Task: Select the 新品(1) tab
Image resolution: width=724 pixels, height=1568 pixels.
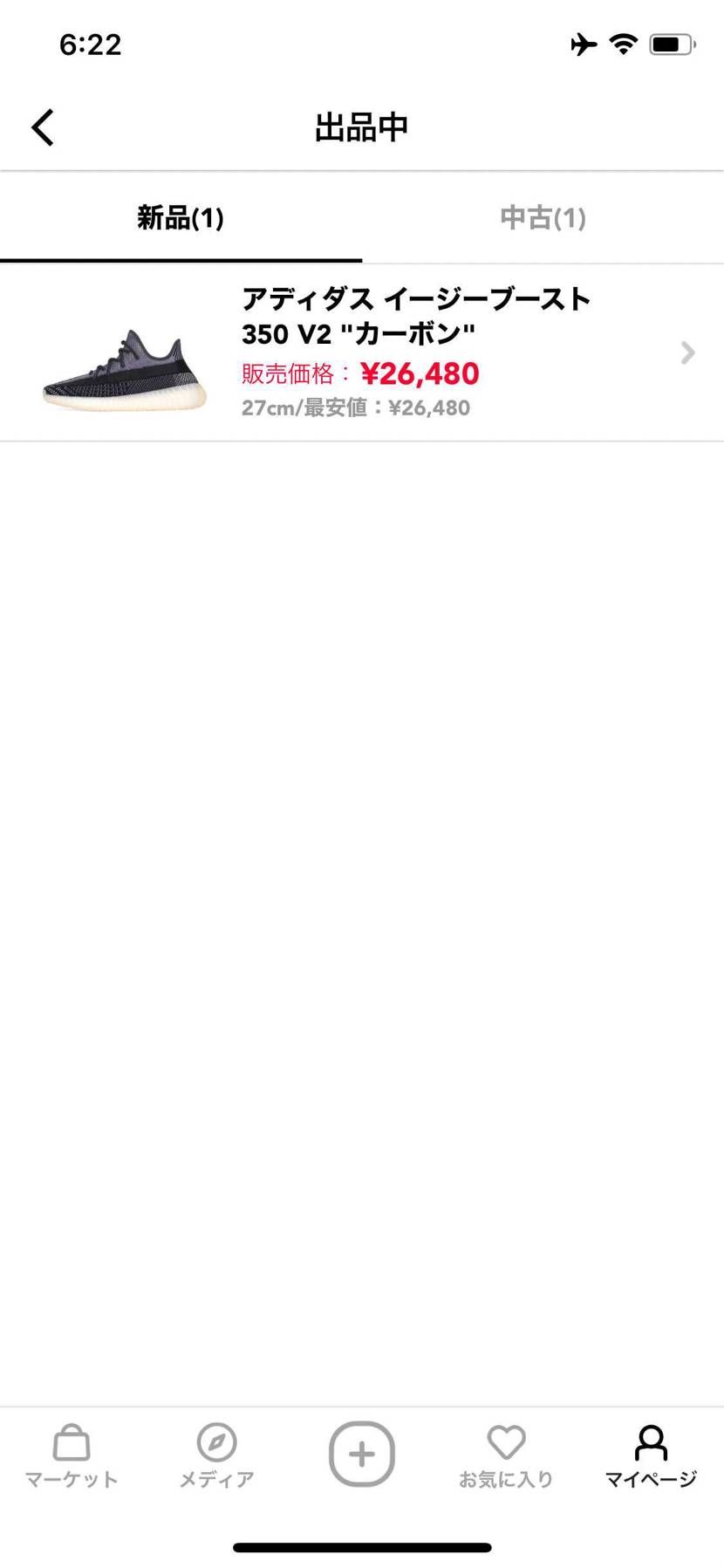Action: click(x=181, y=218)
